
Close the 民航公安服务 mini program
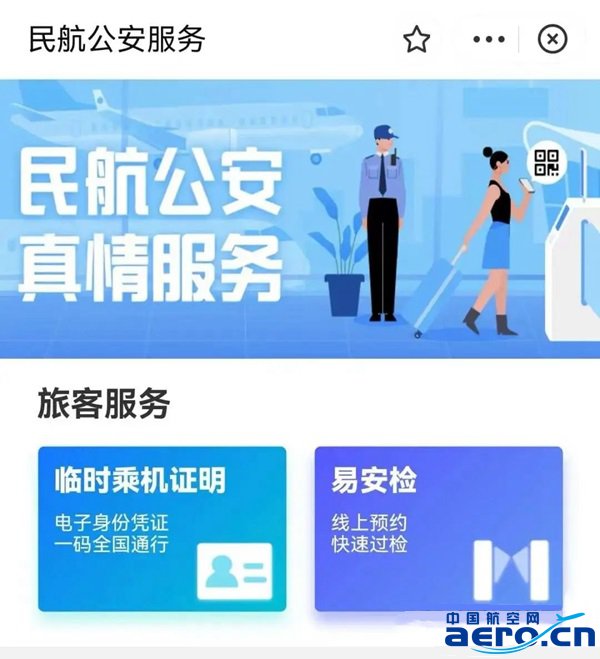552,40
